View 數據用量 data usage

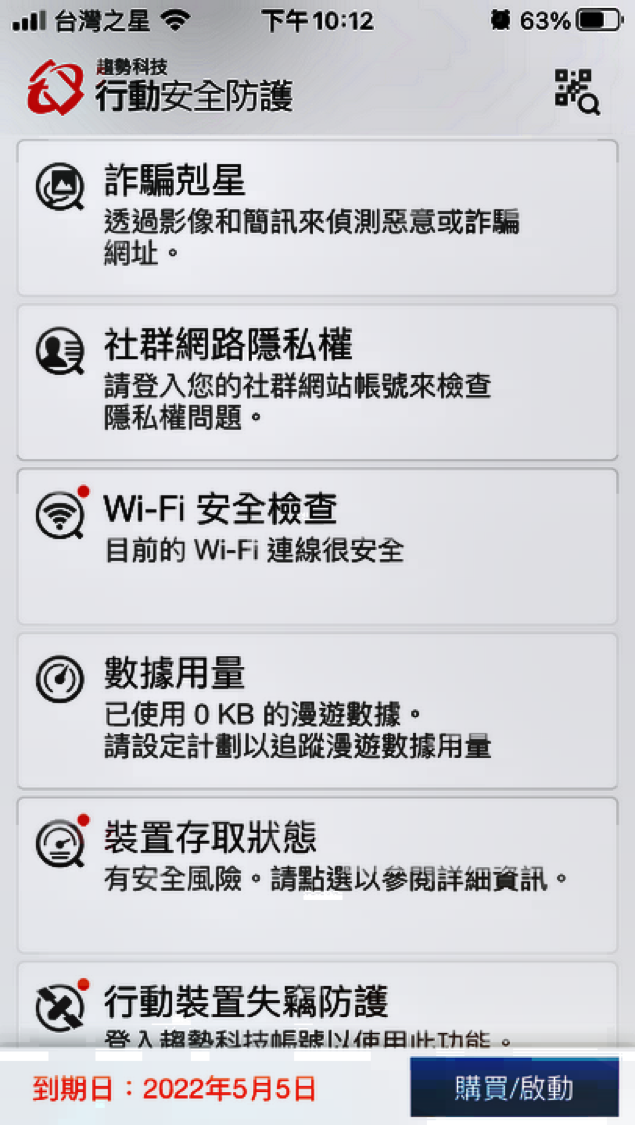(x=317, y=710)
